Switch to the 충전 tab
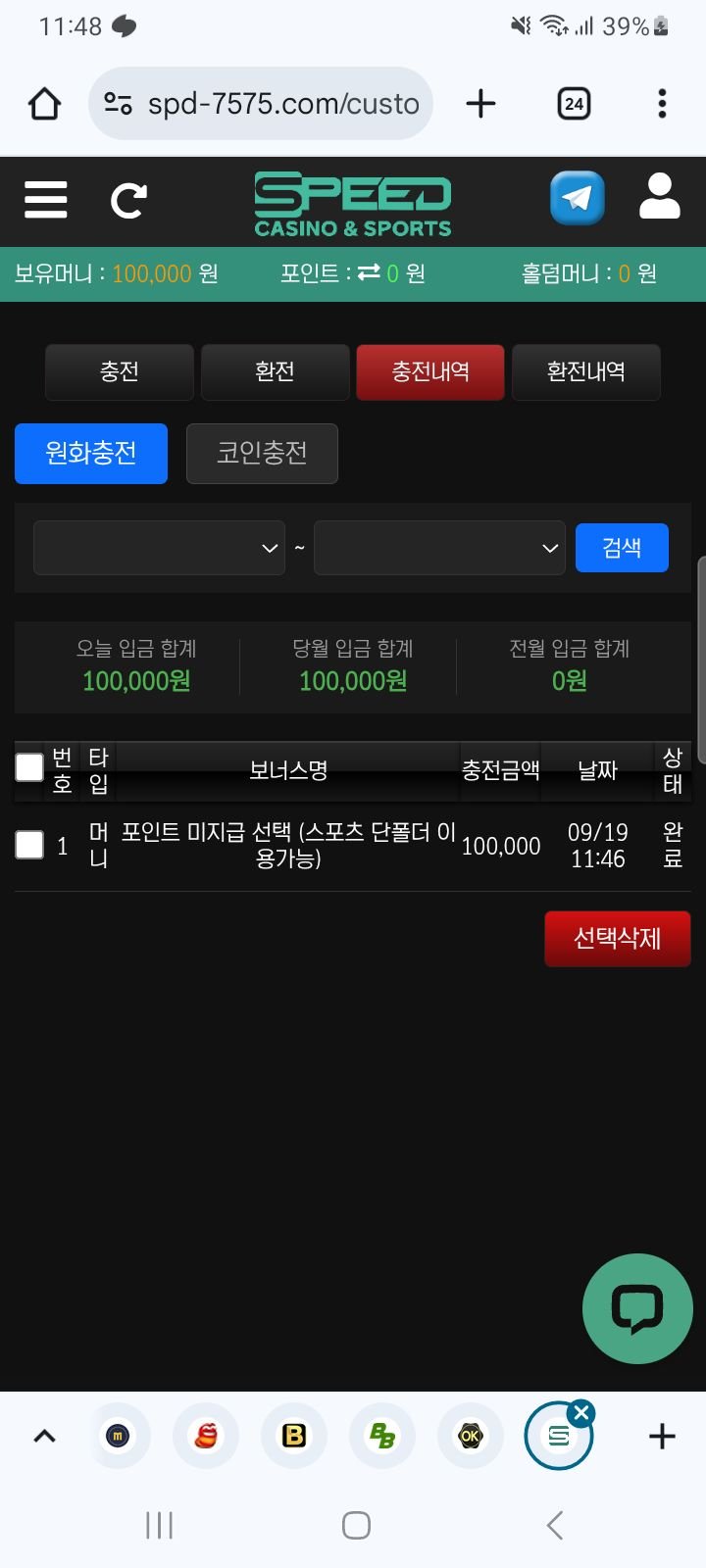 [x=120, y=371]
